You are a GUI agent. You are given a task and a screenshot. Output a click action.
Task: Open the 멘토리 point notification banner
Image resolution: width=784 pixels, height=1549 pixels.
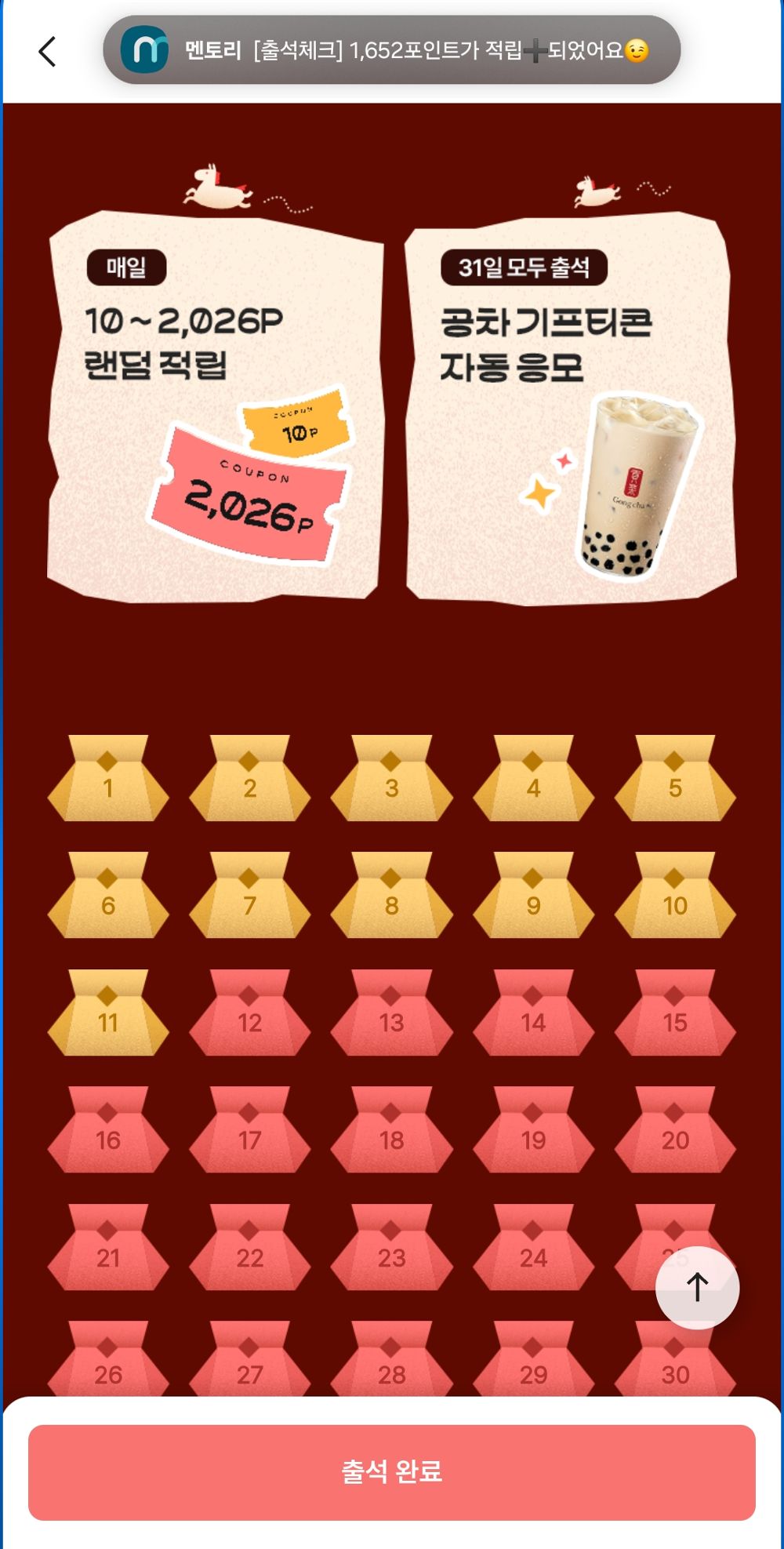(x=391, y=50)
